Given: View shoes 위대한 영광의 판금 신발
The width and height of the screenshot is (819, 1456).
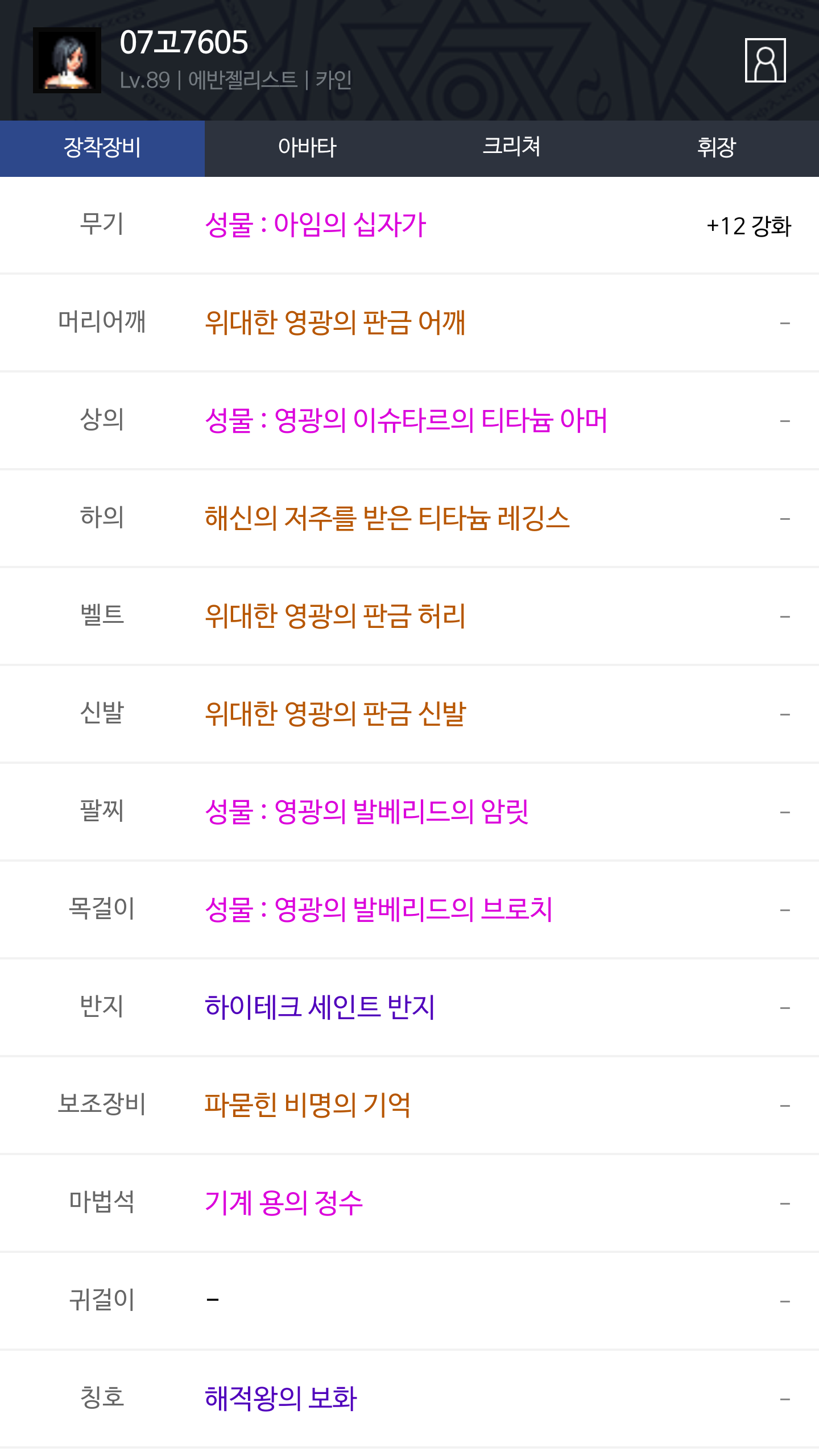Looking at the screenshot, I should 336,714.
